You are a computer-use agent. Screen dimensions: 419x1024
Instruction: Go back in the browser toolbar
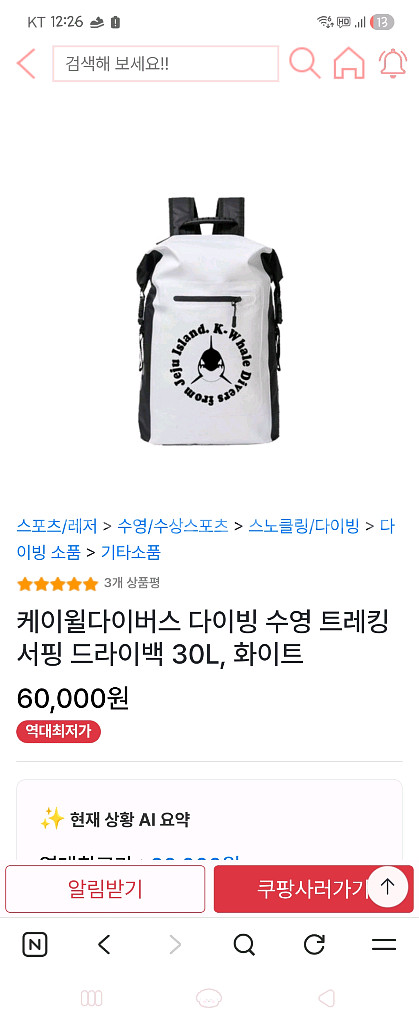(104, 944)
